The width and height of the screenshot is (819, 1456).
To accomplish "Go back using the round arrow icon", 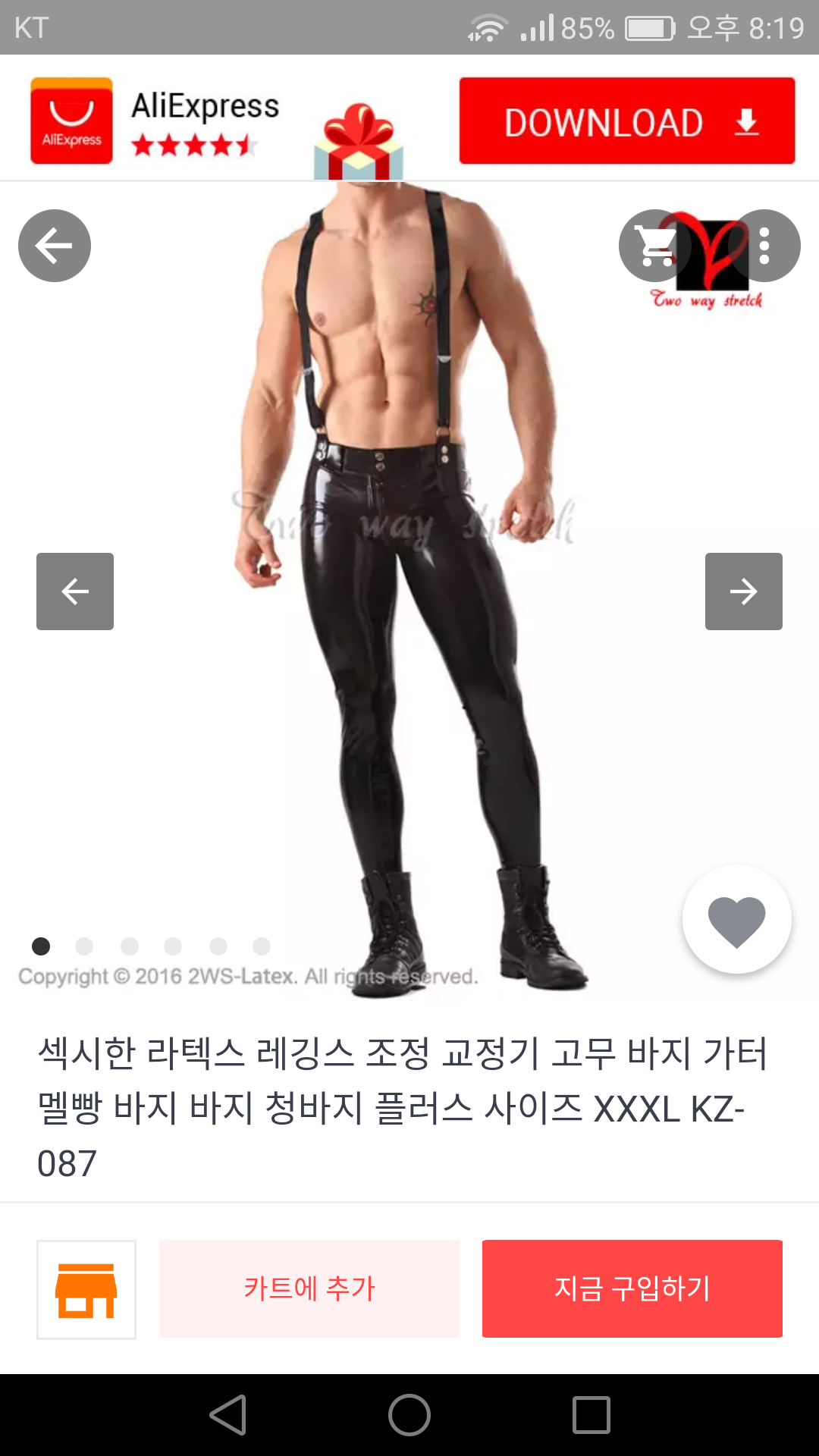I will [55, 246].
